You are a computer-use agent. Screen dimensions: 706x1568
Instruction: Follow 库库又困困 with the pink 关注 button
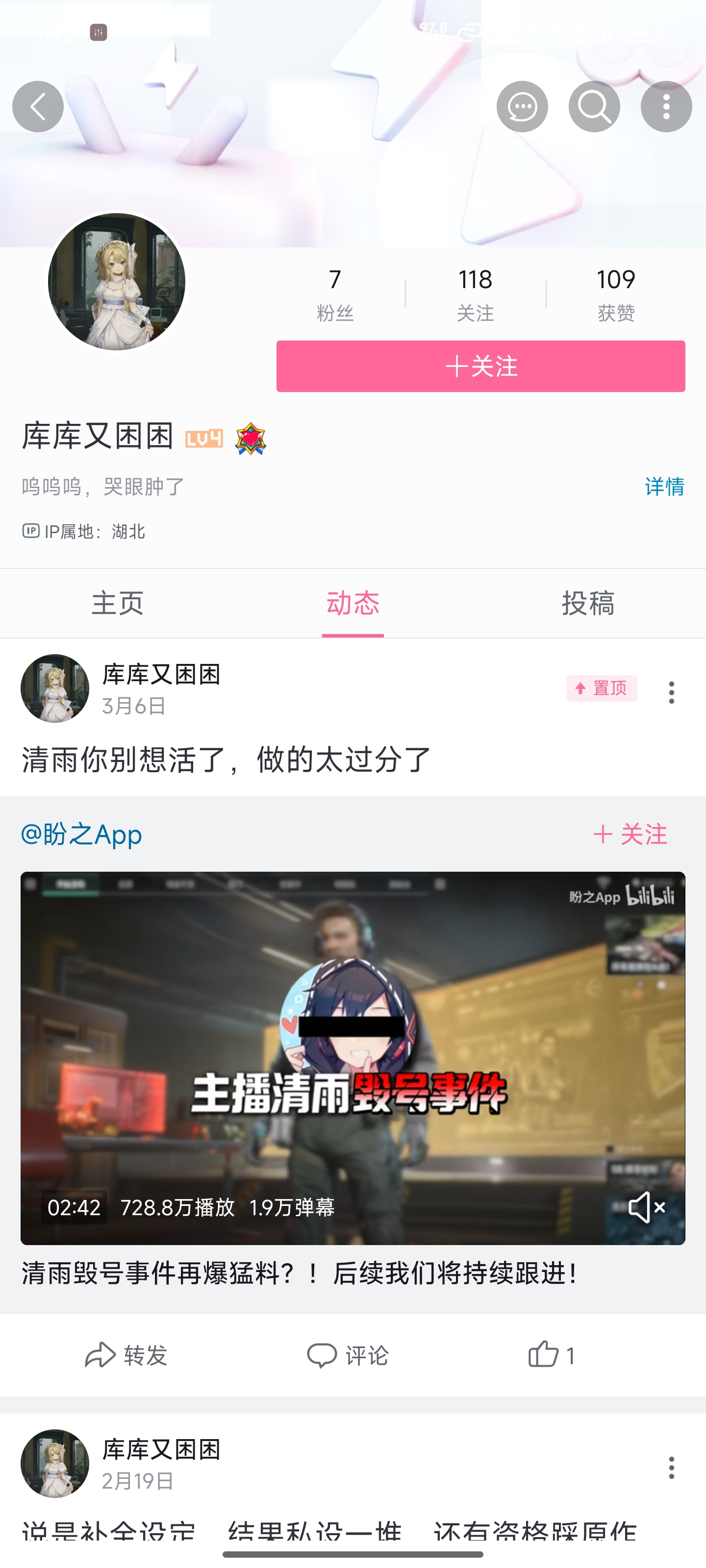point(480,367)
